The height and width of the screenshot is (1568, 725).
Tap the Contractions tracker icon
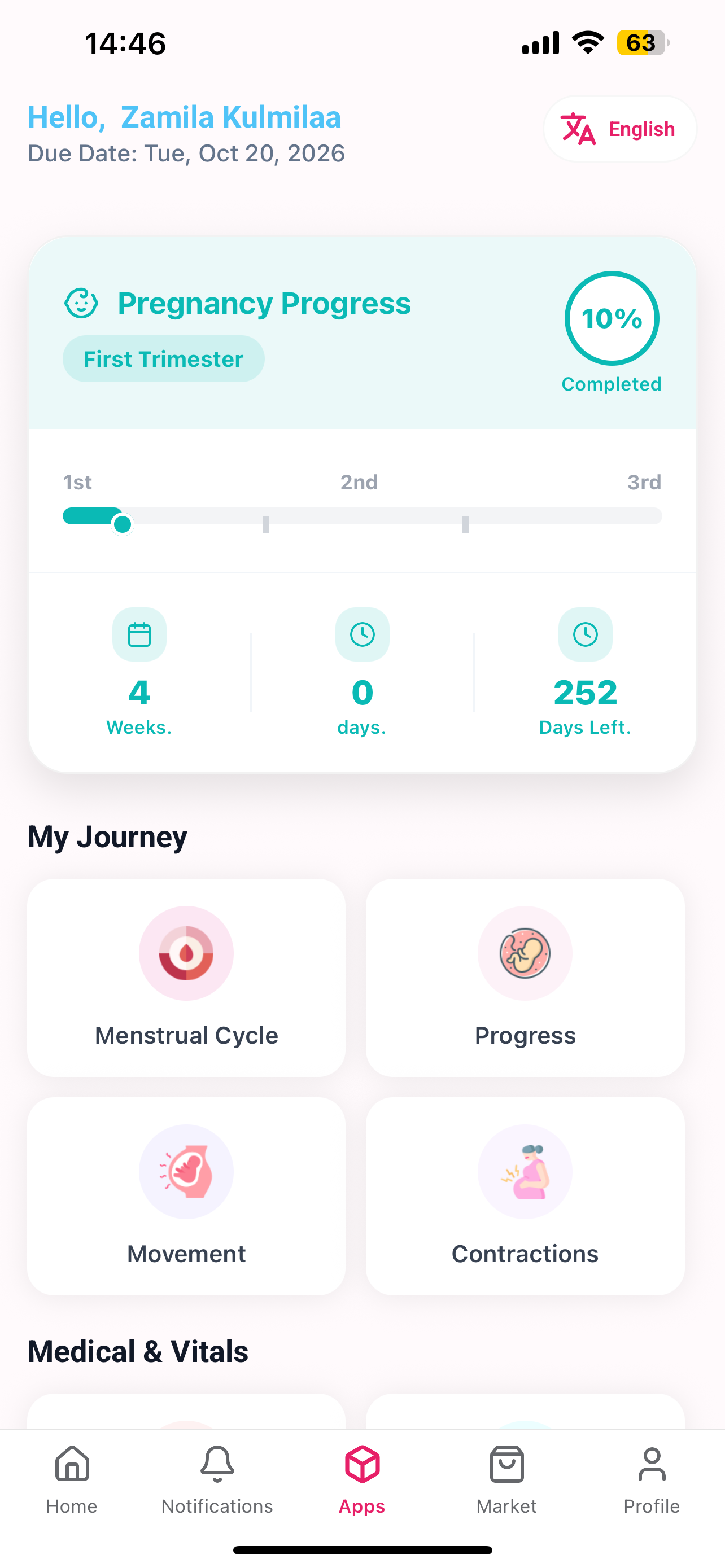525,1172
